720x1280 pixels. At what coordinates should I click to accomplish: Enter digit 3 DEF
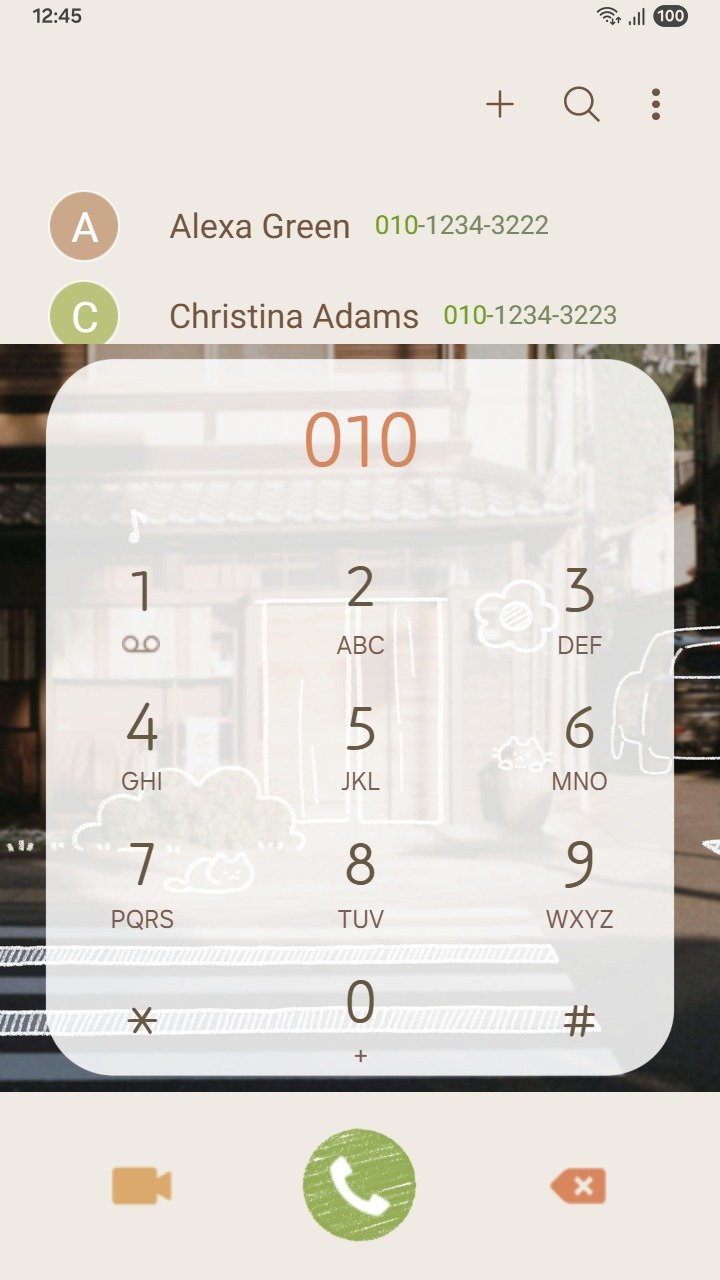[x=579, y=607]
